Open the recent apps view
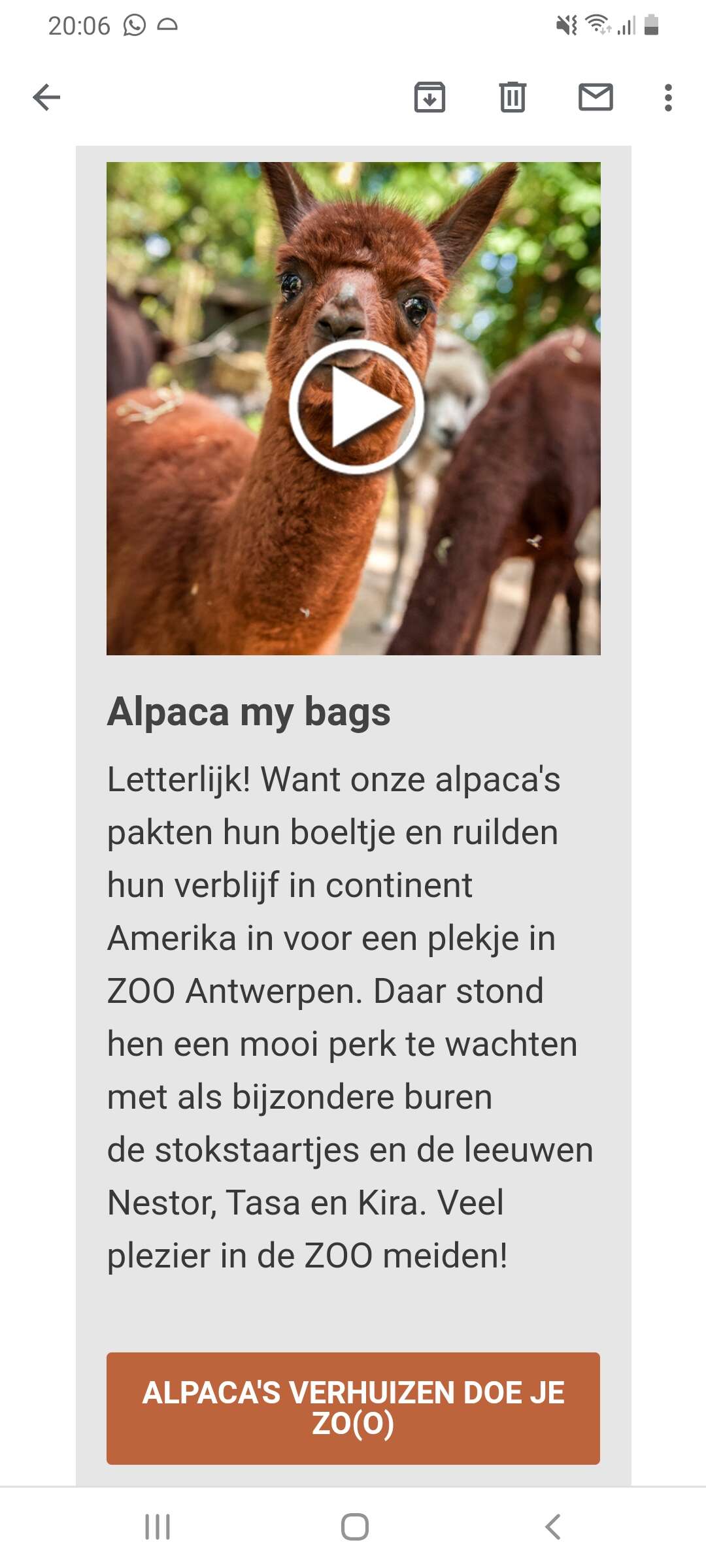The width and height of the screenshot is (706, 1568). (x=158, y=1527)
